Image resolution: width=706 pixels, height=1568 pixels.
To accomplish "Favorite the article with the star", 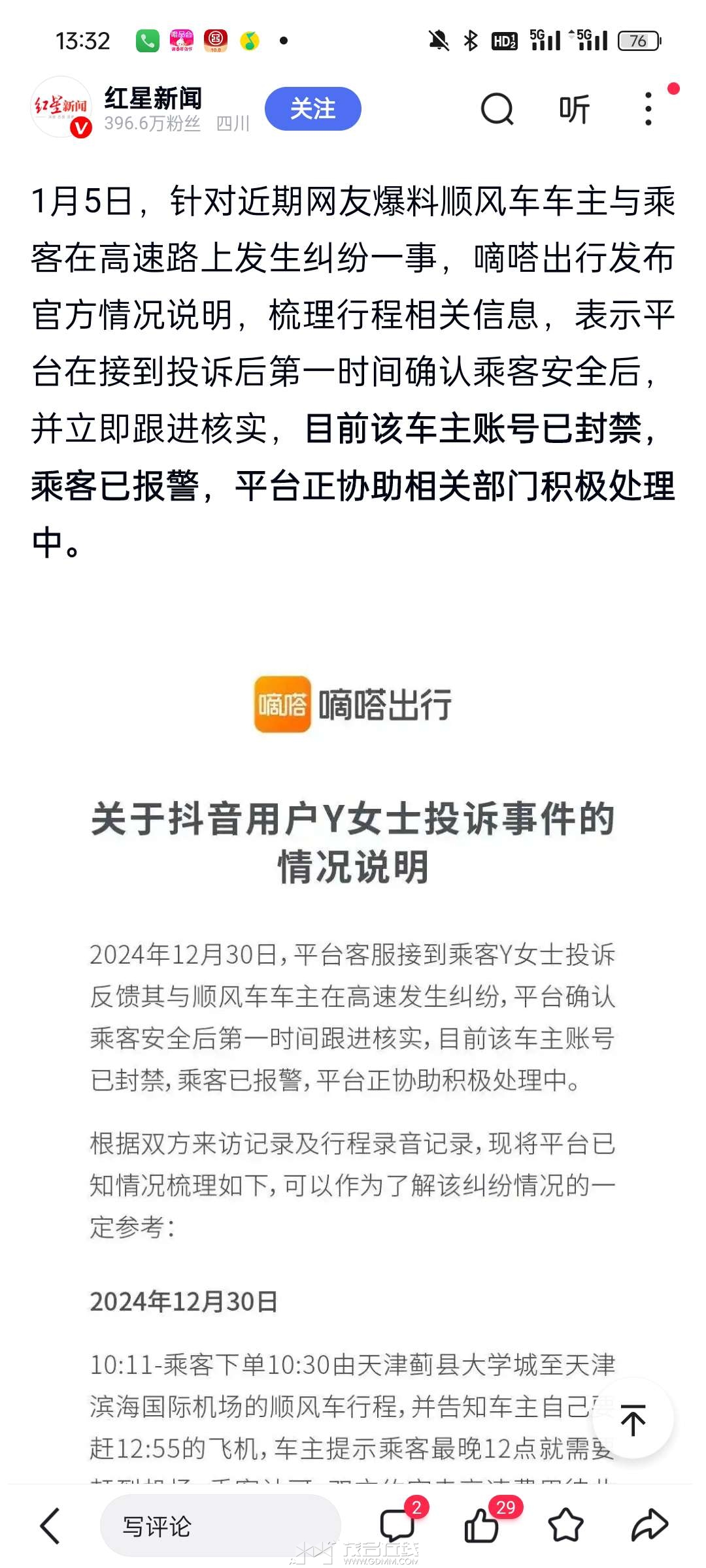I will [565, 1526].
